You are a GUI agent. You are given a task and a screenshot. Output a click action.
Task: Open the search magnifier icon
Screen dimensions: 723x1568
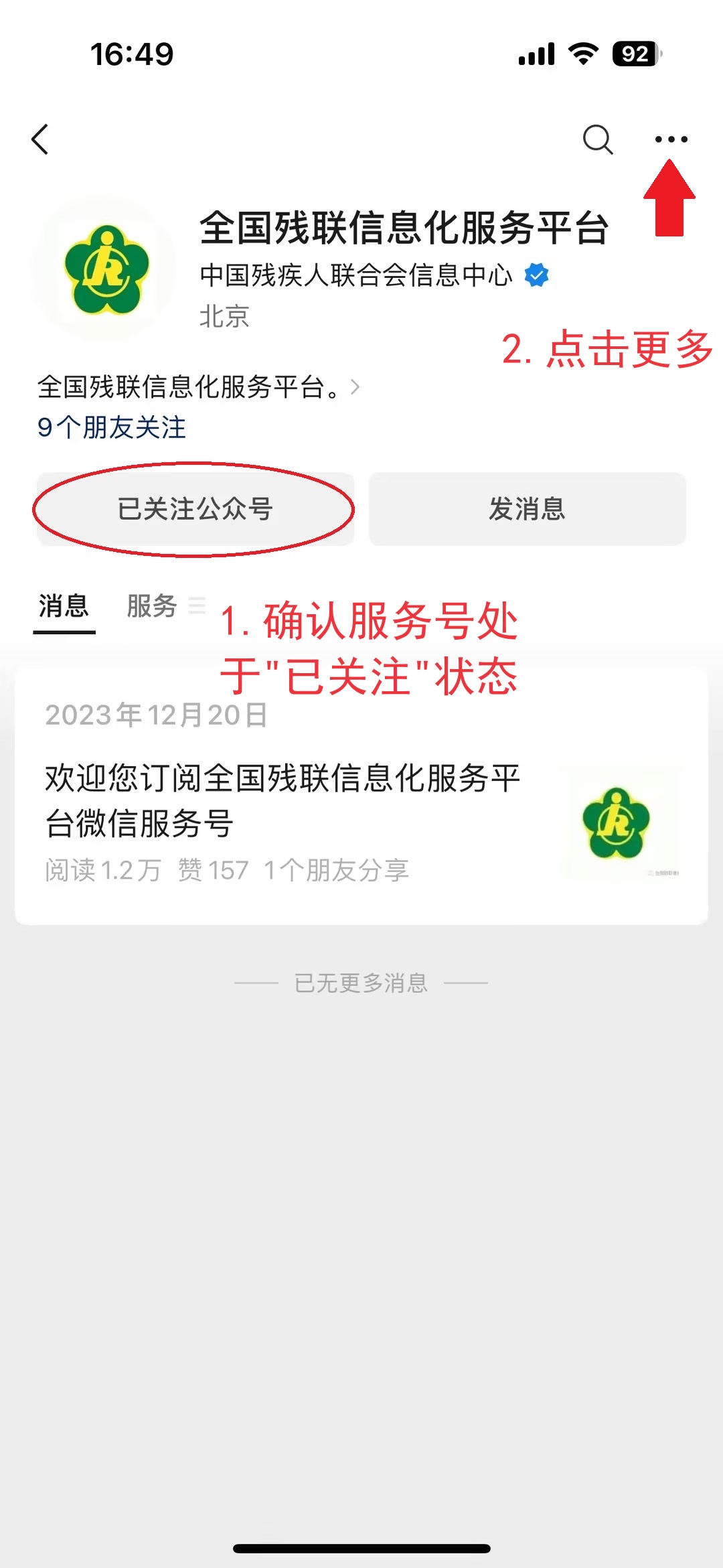pos(597,139)
